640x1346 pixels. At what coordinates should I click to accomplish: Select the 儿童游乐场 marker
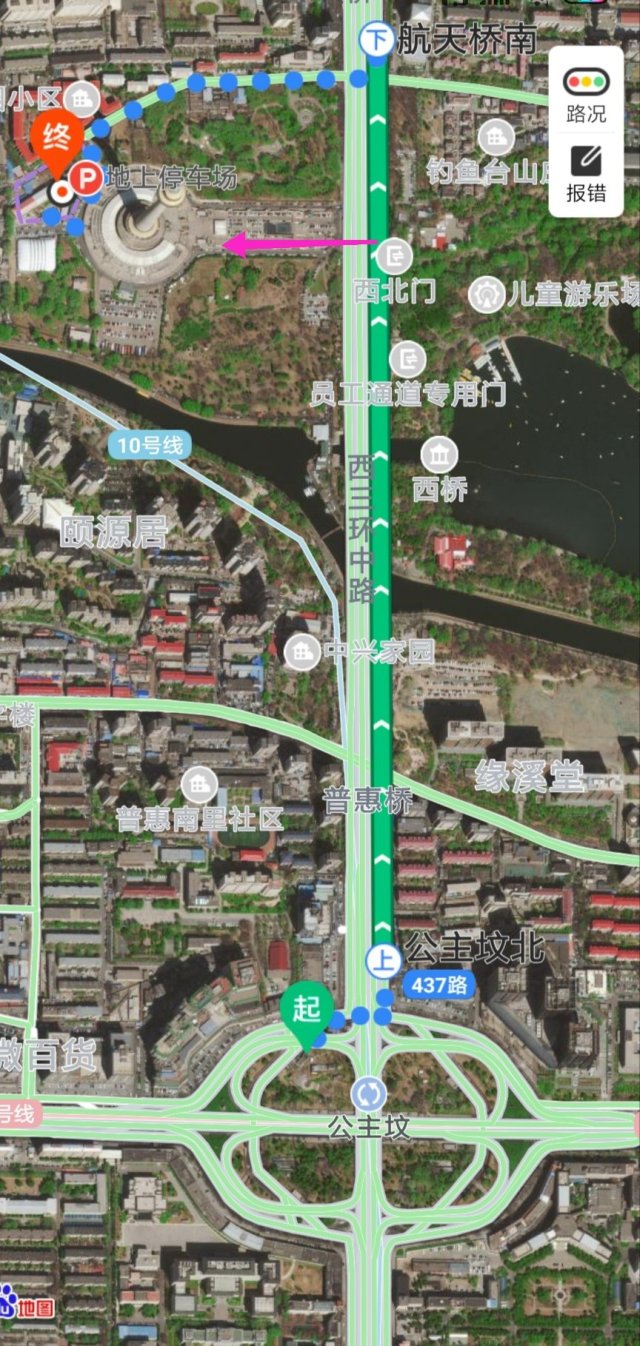click(486, 294)
